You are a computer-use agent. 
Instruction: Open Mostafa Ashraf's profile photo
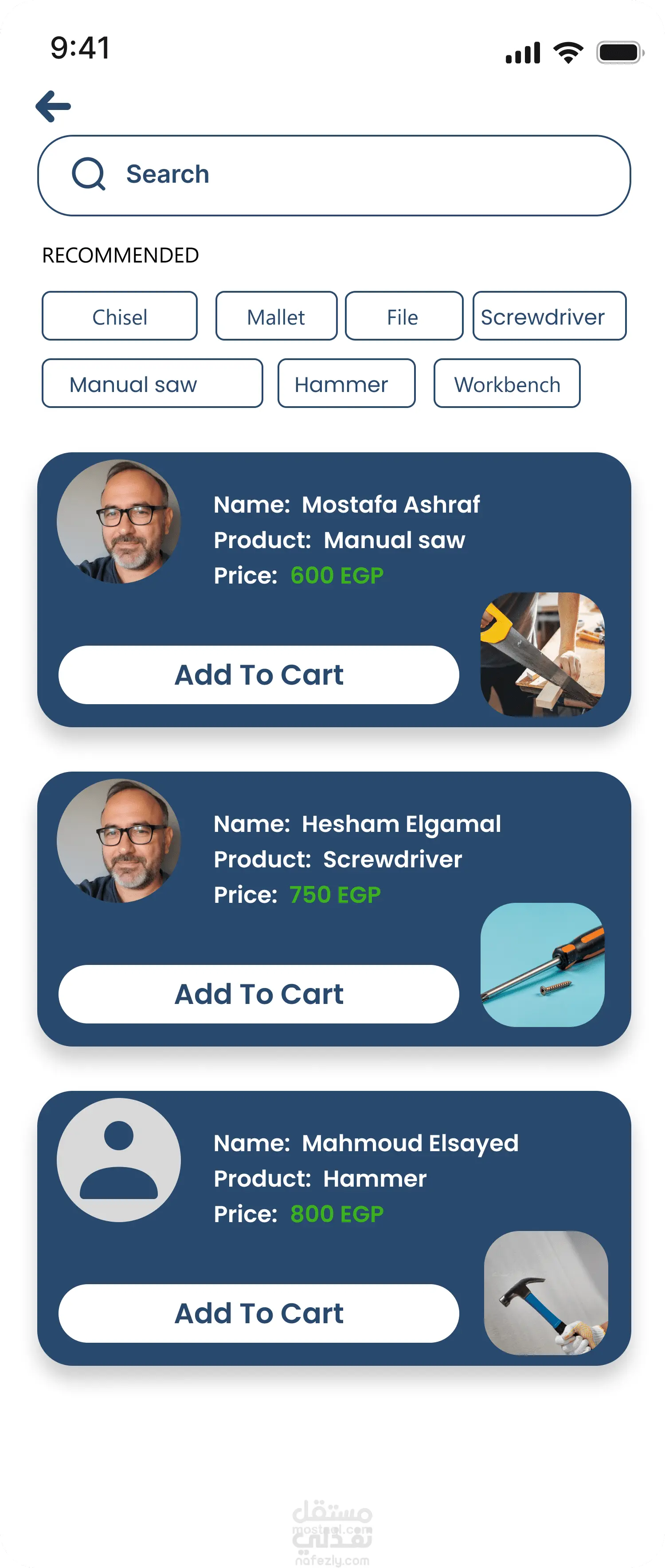click(119, 521)
